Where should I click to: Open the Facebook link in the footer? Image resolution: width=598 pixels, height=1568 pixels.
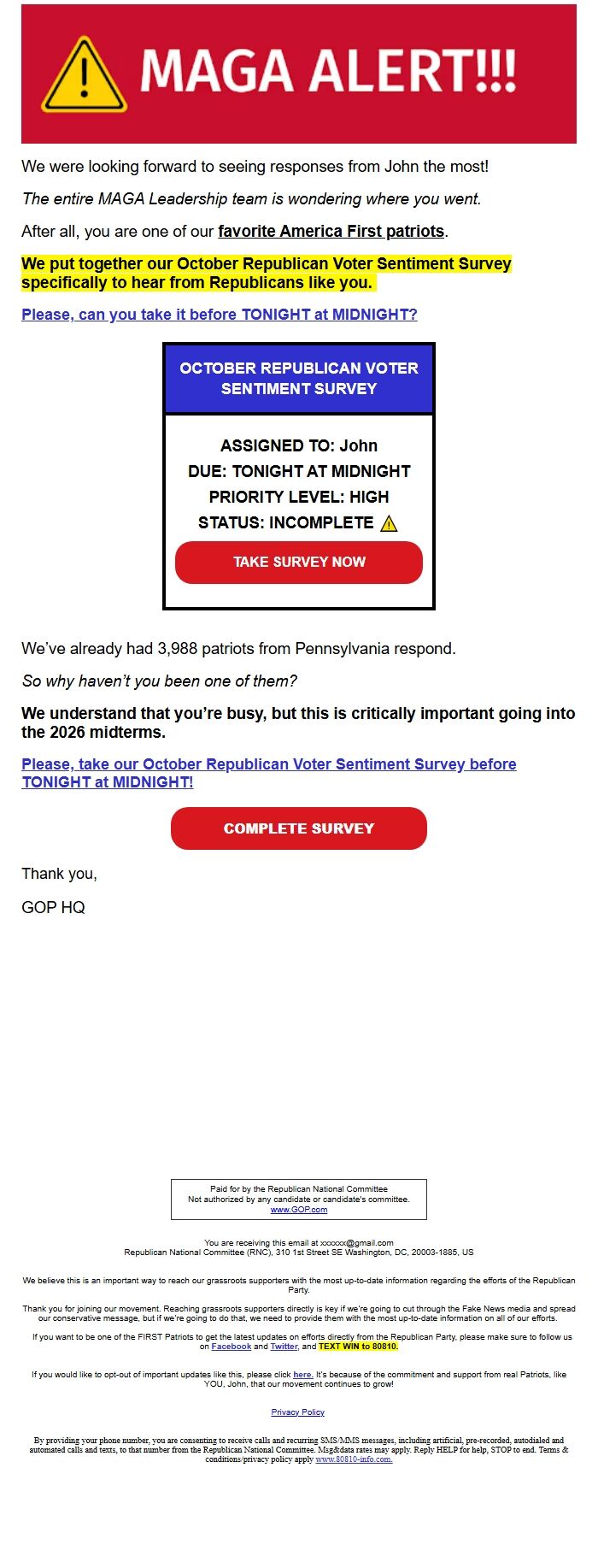pos(232,1347)
